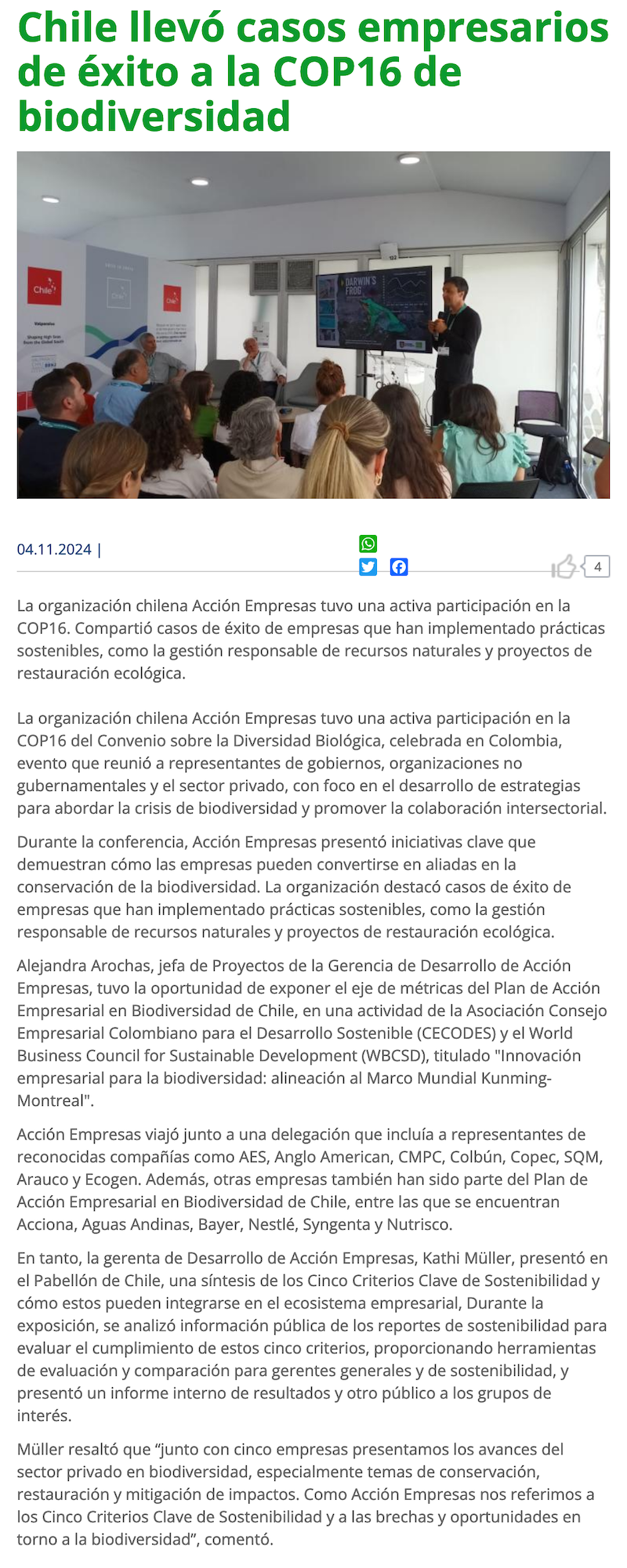Share the article on Facebook
The image size is (627, 1568).
(399, 567)
